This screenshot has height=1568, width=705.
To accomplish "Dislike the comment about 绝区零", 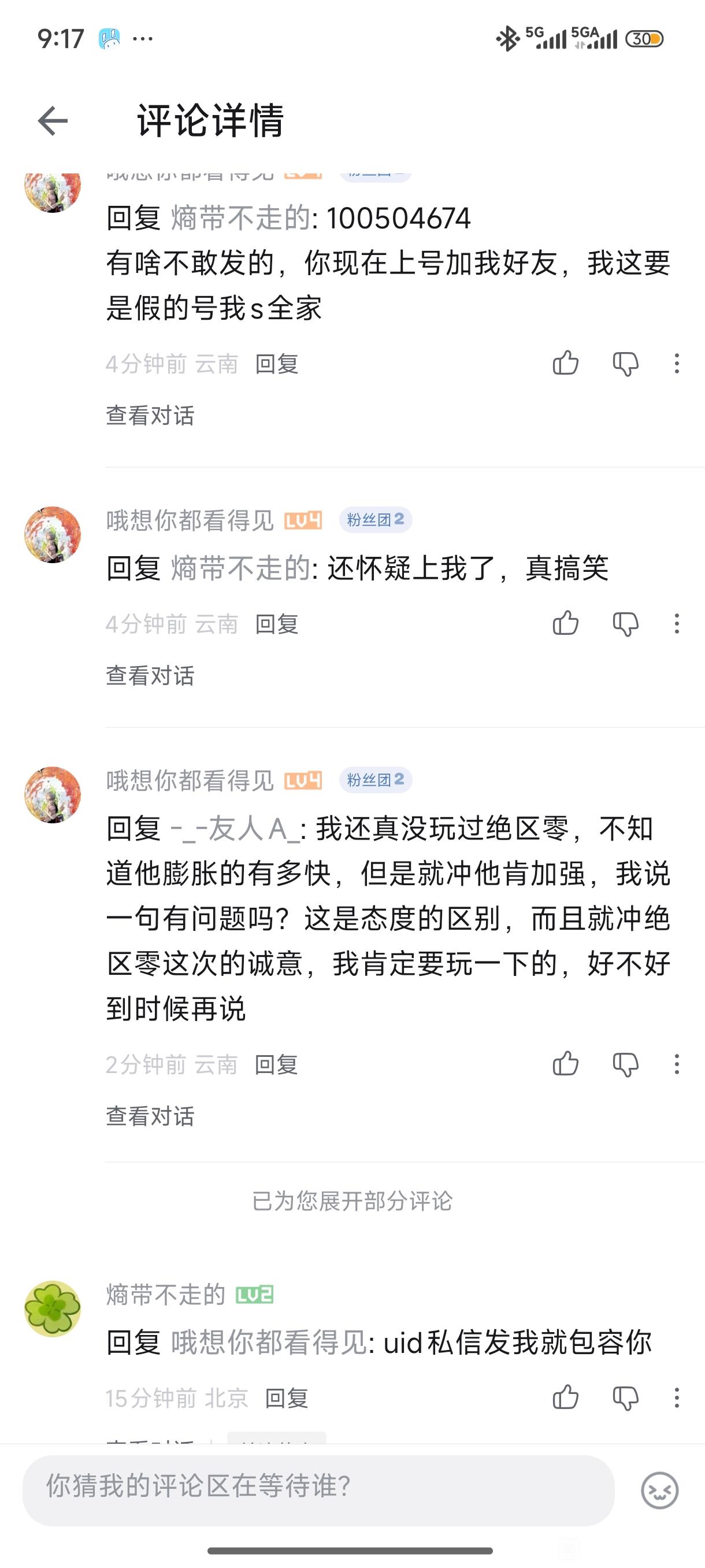I will pos(625,1064).
